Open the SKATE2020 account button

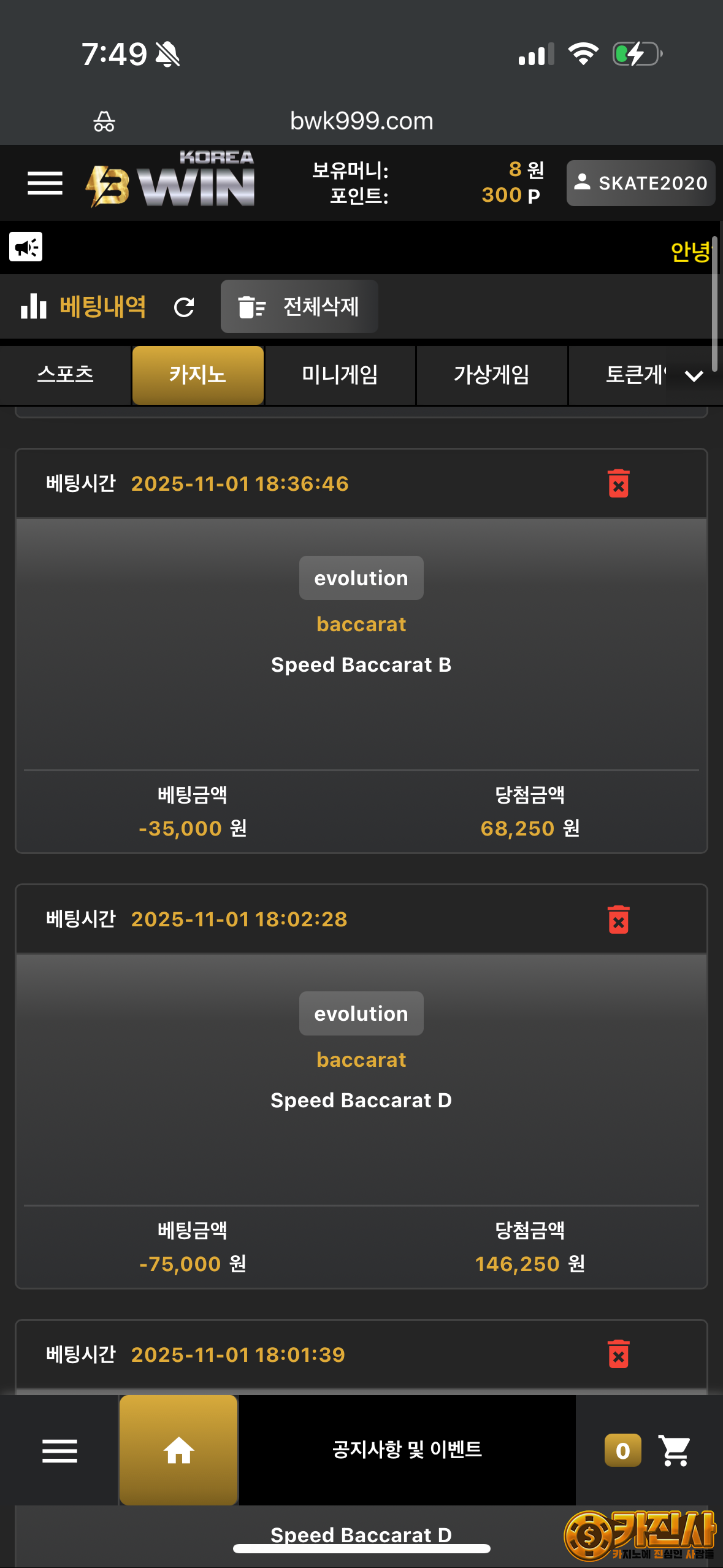(640, 183)
